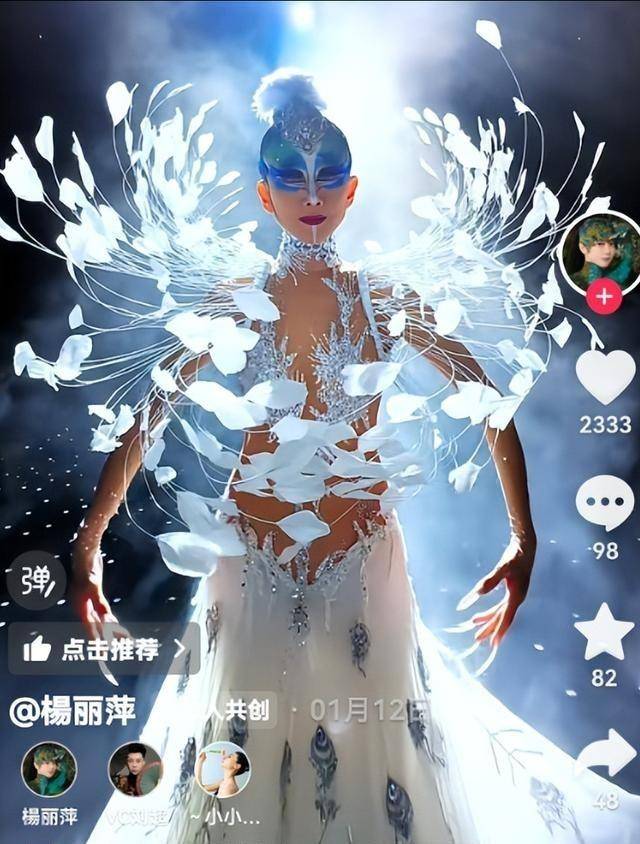Open the @楊丽萍 profile name link
This screenshot has height=844, width=640.
(72, 711)
